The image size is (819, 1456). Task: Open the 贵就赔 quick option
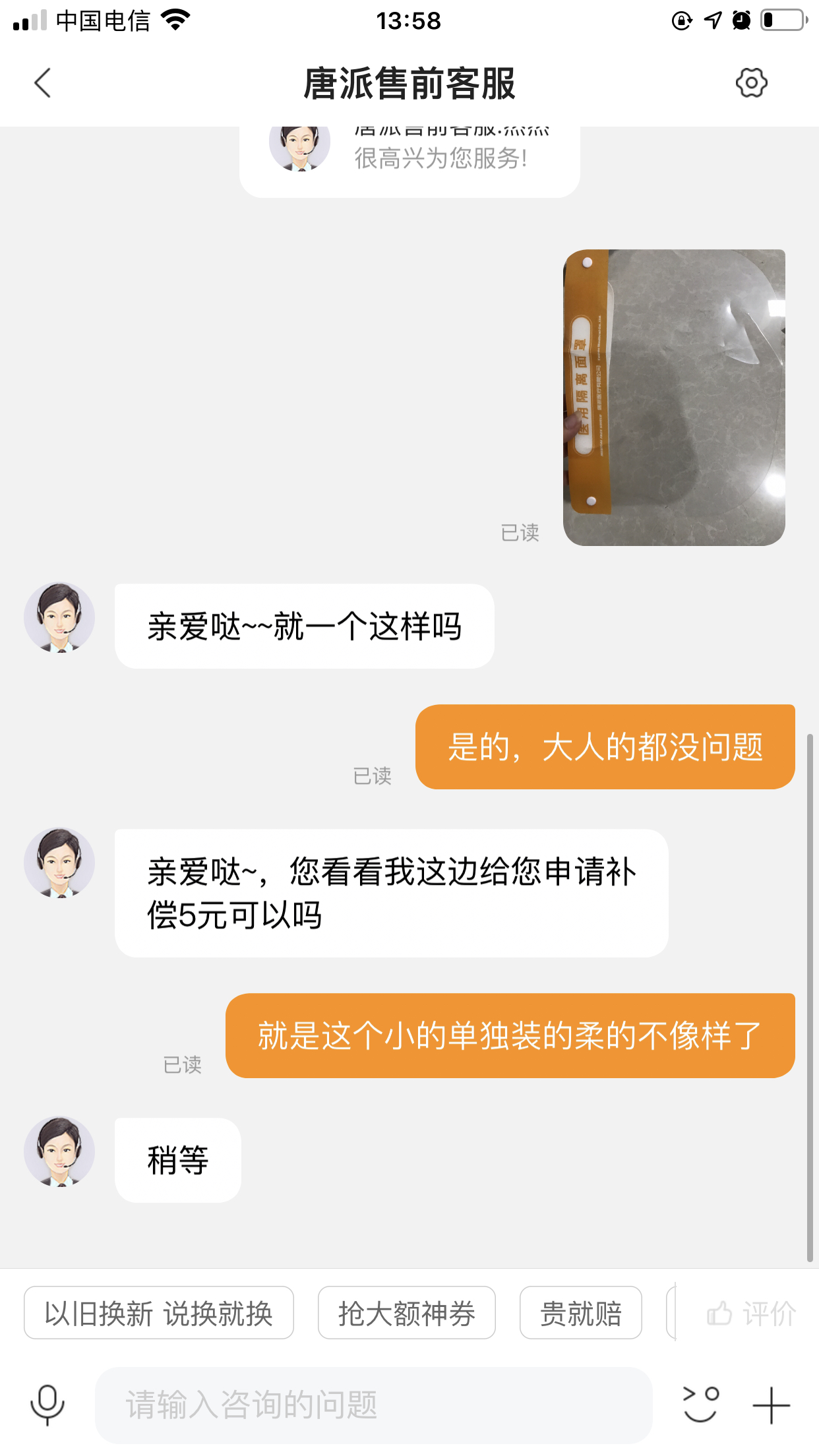pos(580,1313)
